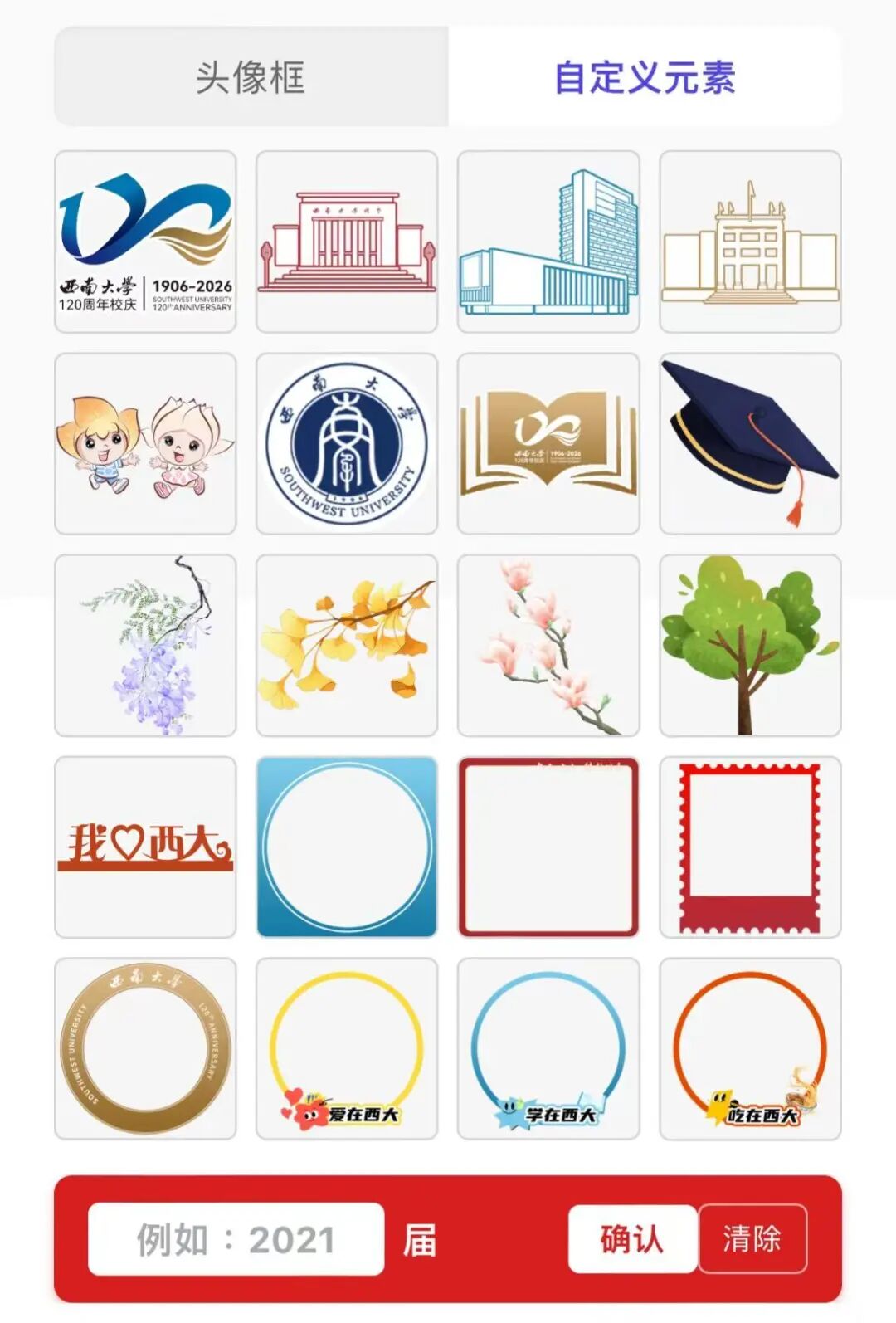896x1323 pixels.
Task: Clear the entry with 清除
Action: coord(752,1239)
